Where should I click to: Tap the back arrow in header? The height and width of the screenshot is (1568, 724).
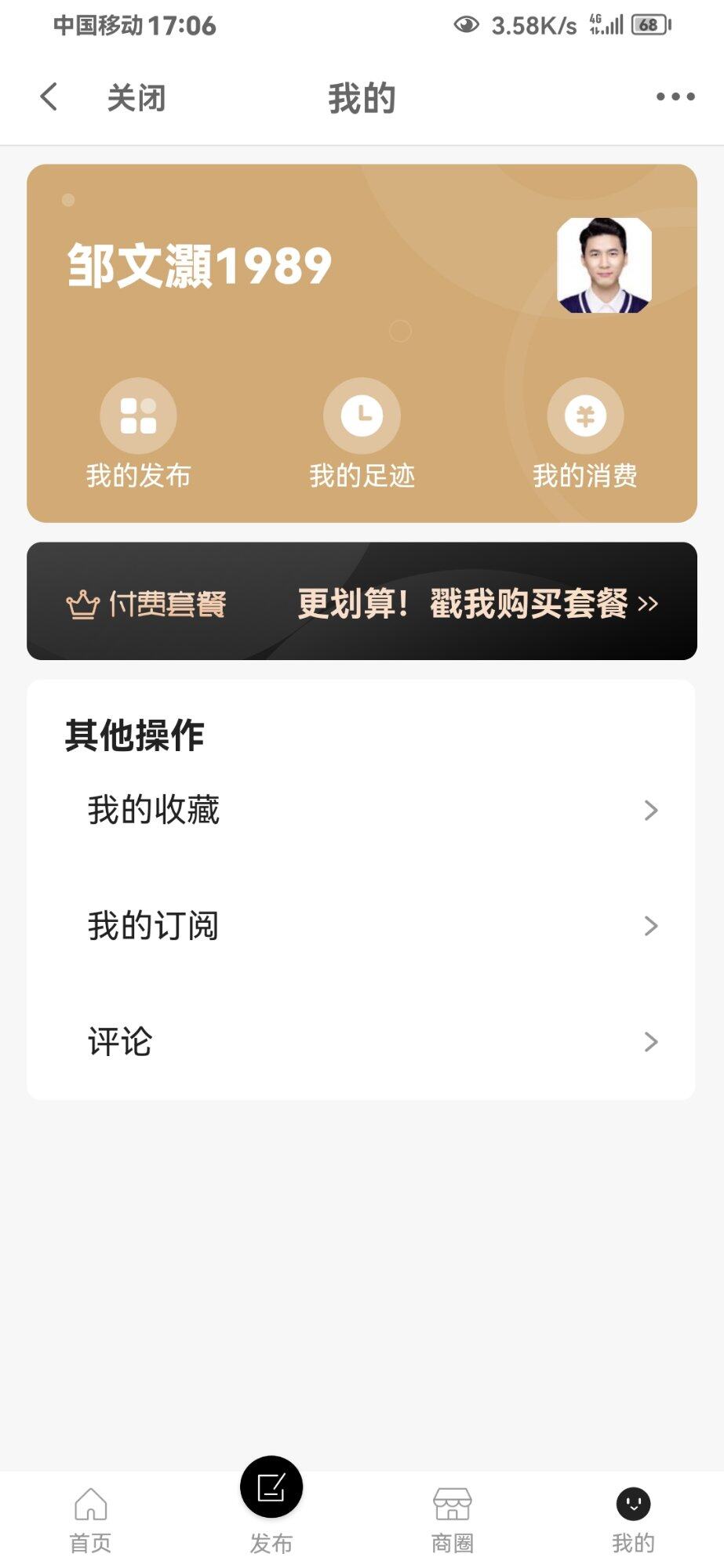(x=49, y=97)
